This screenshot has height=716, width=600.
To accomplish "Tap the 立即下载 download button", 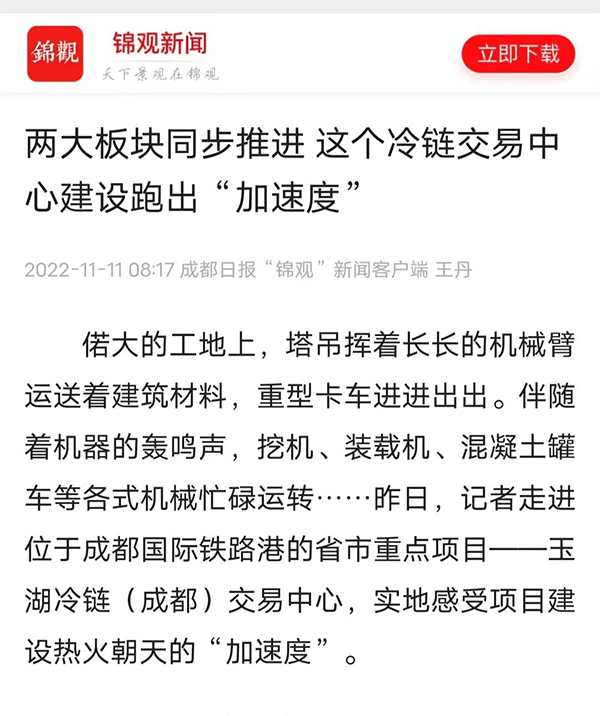I will 517,54.
